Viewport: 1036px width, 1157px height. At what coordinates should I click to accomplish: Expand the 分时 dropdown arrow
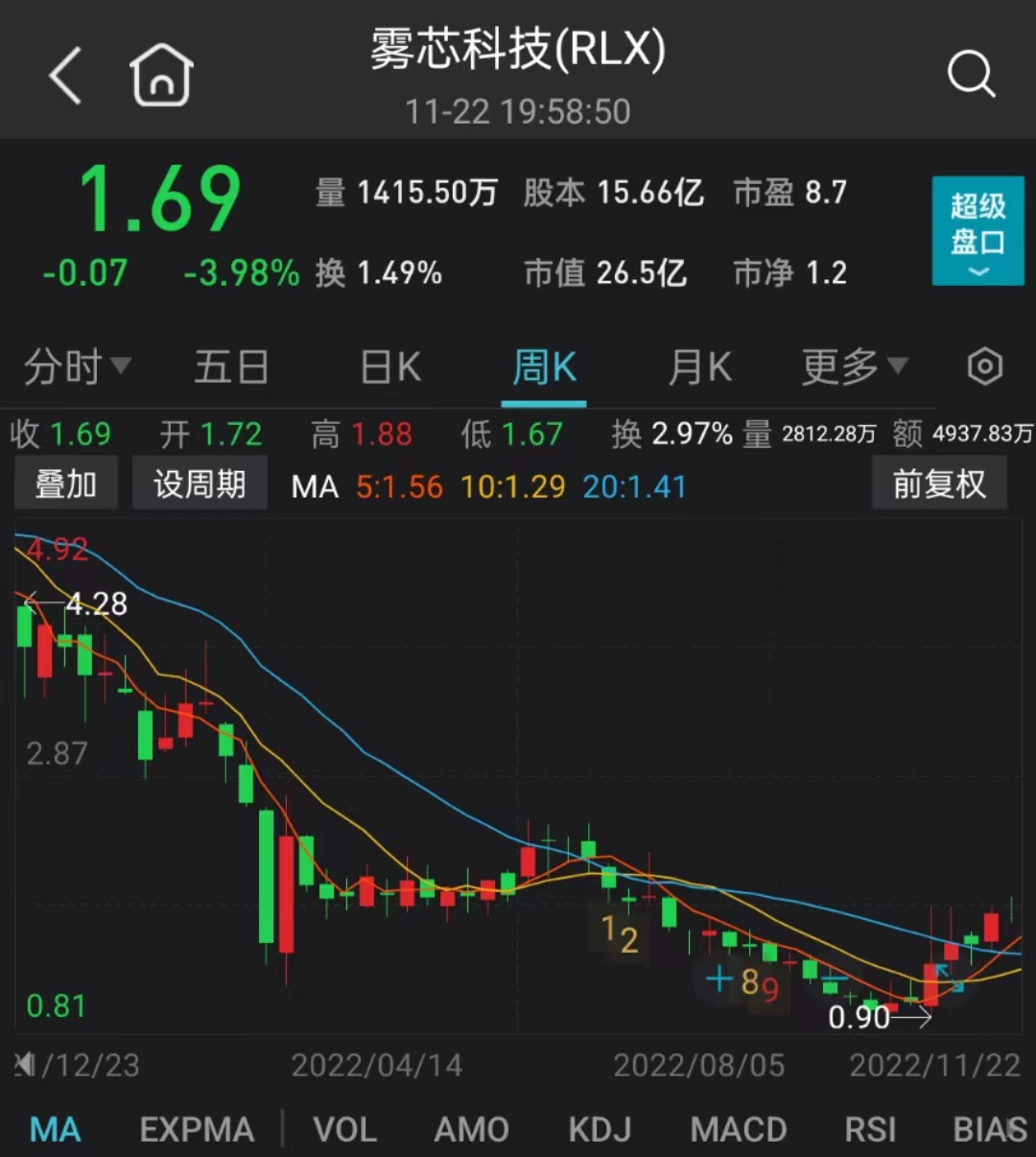click(x=121, y=366)
